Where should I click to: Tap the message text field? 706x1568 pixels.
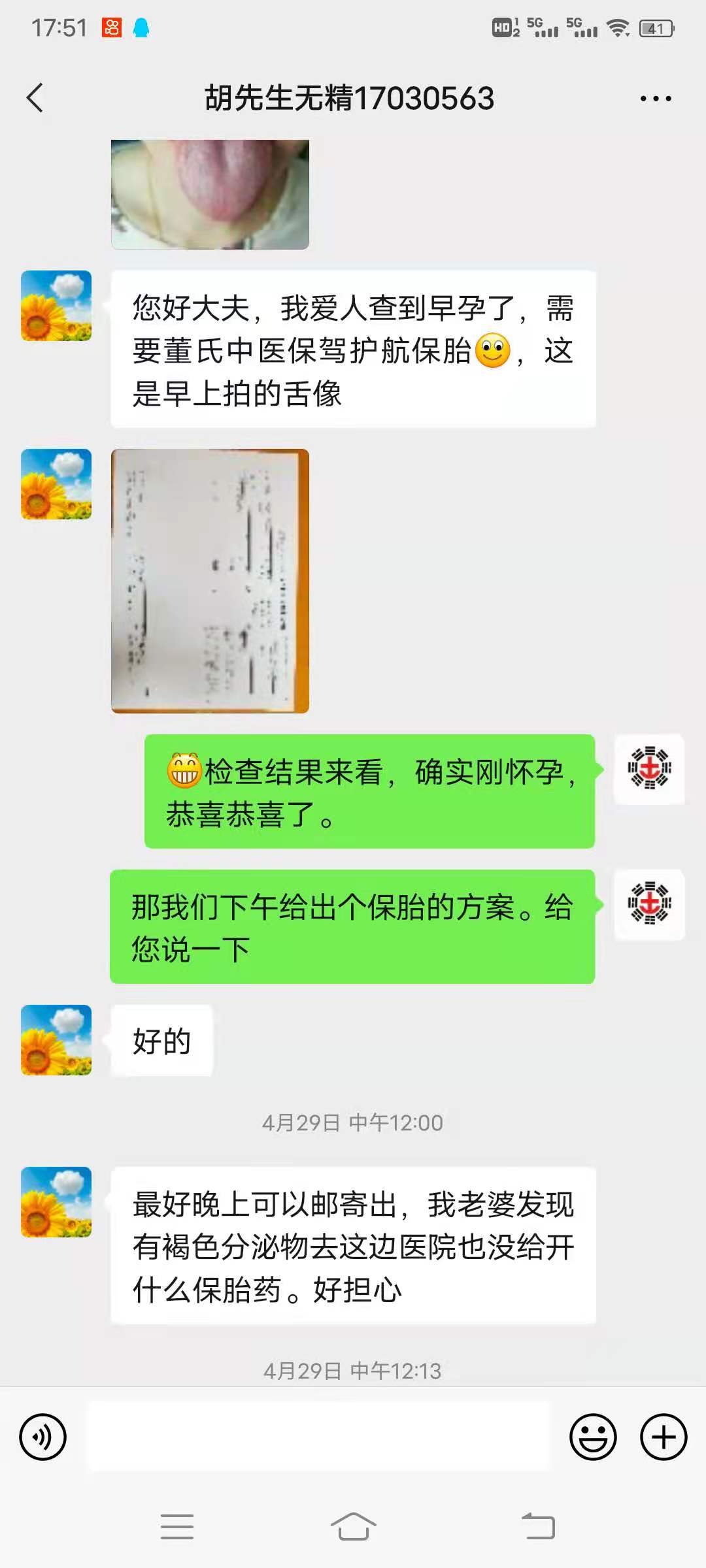319,1437
